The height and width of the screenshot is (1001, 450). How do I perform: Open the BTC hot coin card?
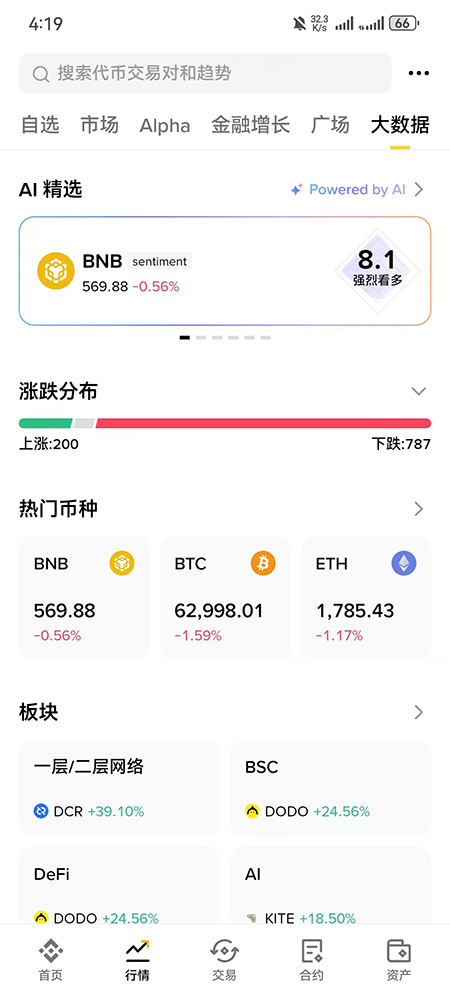coord(225,598)
